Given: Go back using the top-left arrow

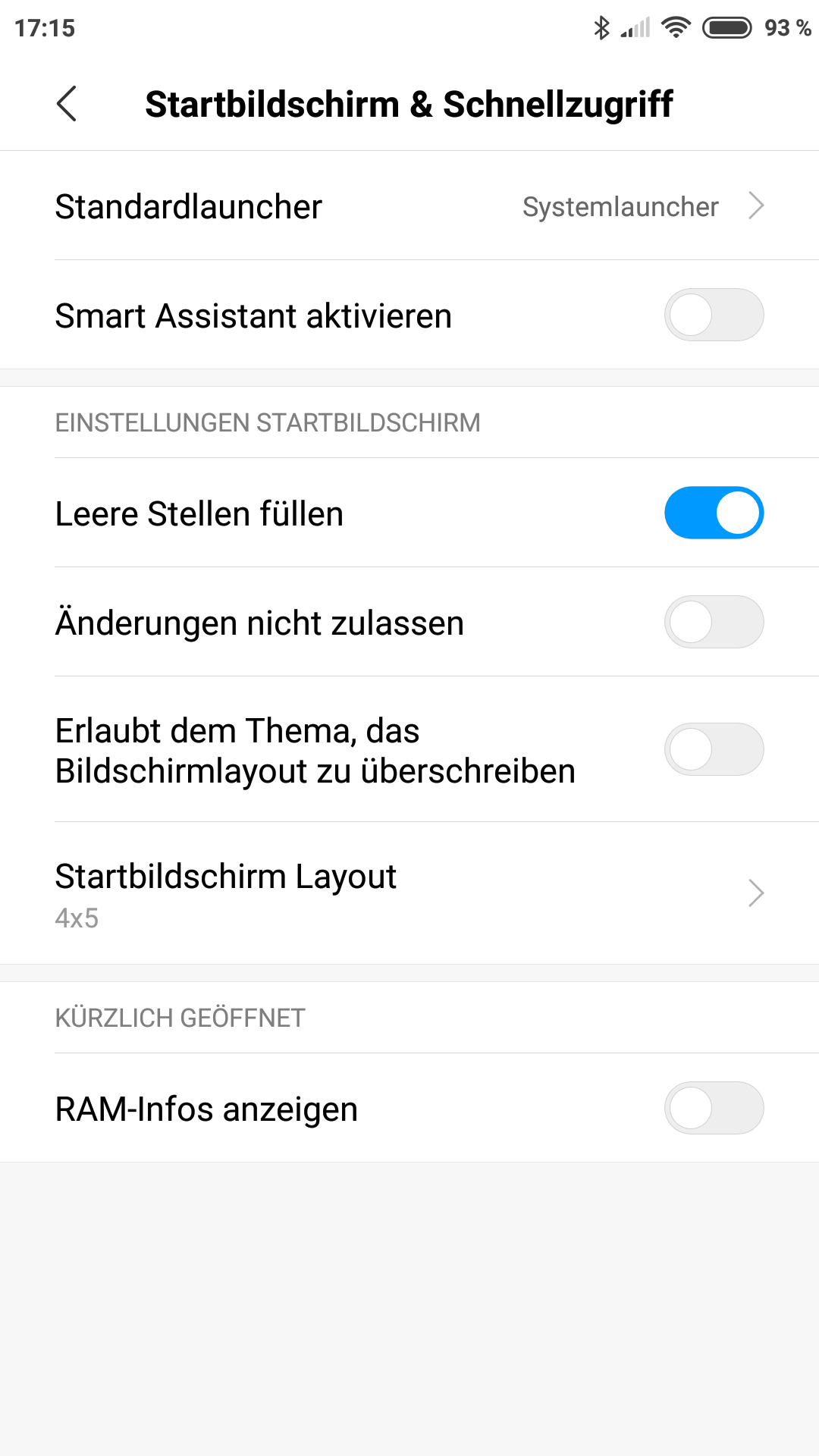Looking at the screenshot, I should (x=67, y=104).
